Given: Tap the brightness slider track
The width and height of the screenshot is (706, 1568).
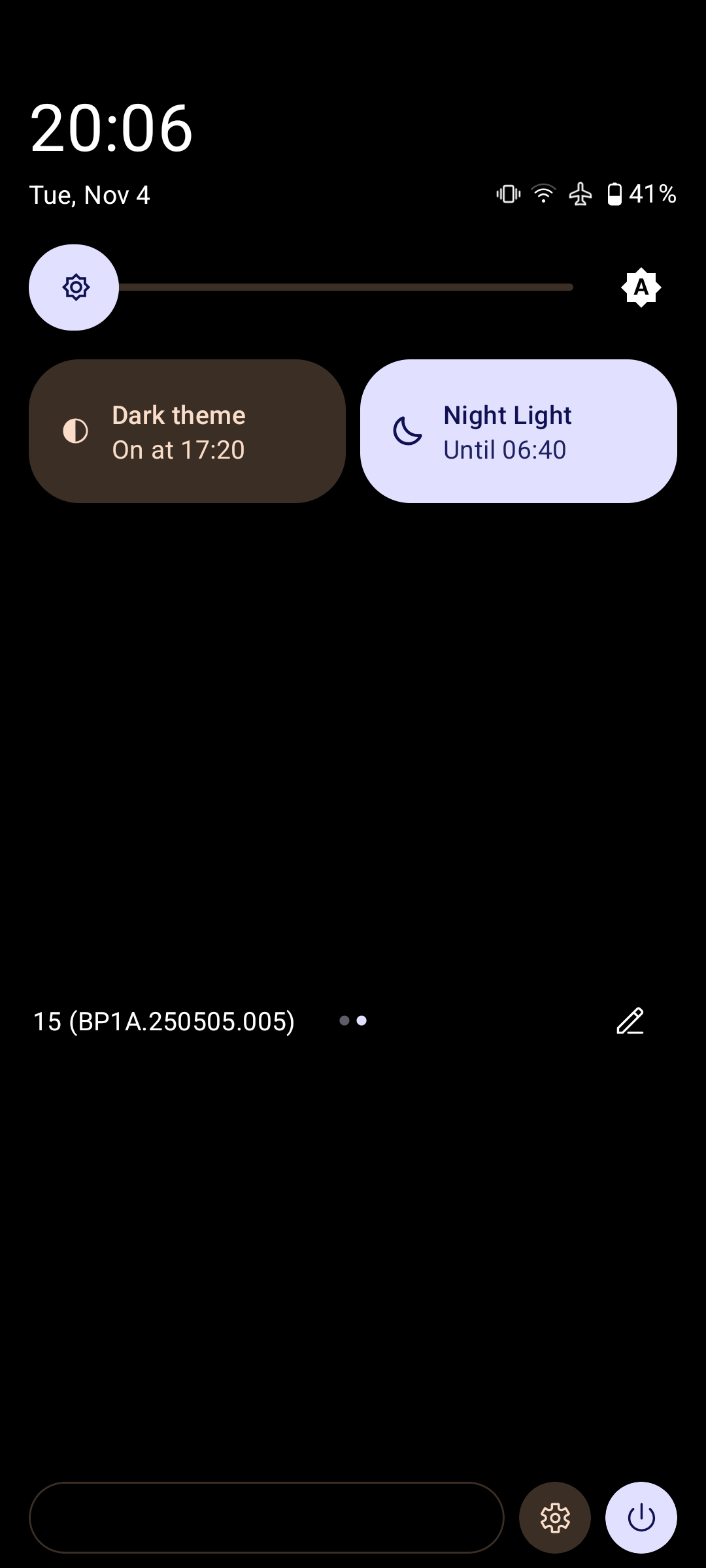Looking at the screenshot, I should click(x=346, y=287).
